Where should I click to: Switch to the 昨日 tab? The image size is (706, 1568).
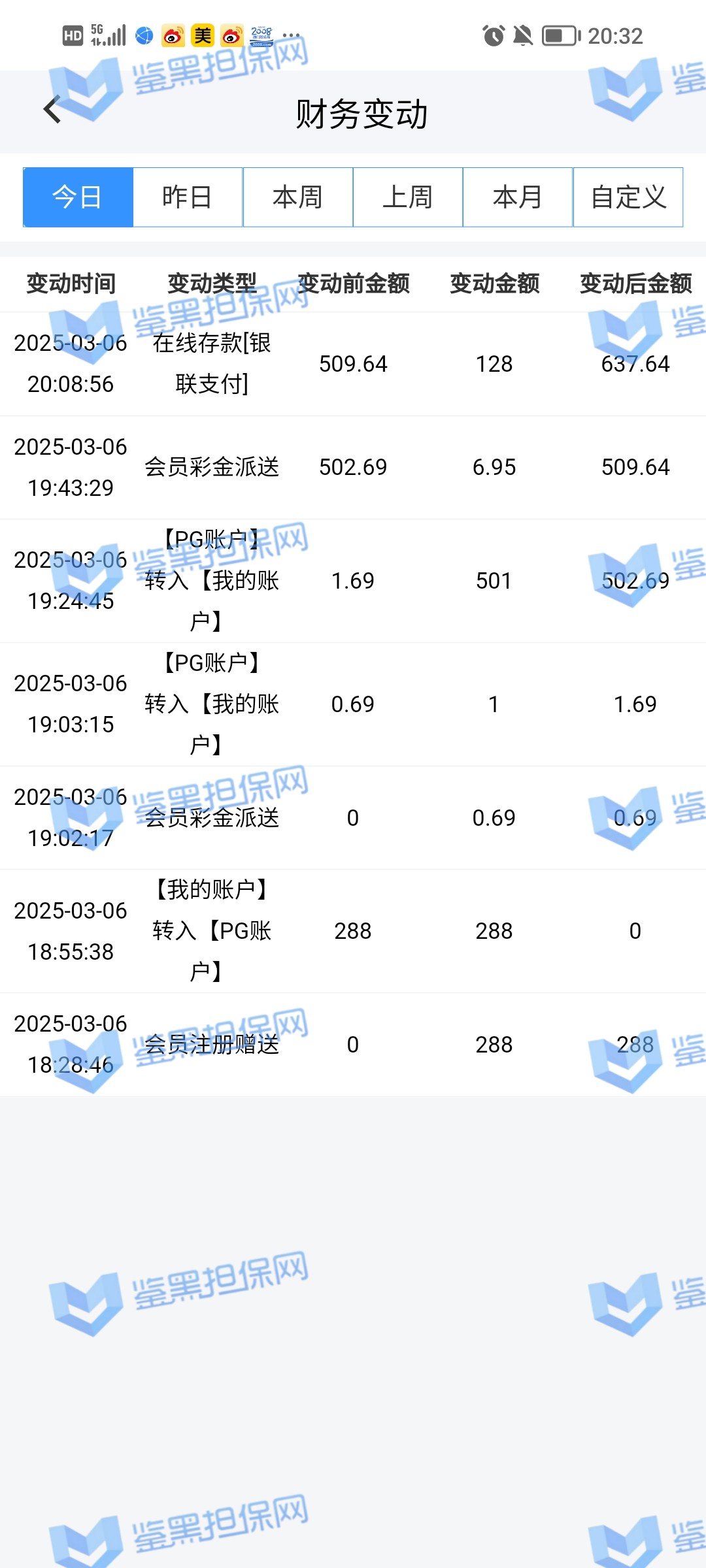(x=188, y=197)
